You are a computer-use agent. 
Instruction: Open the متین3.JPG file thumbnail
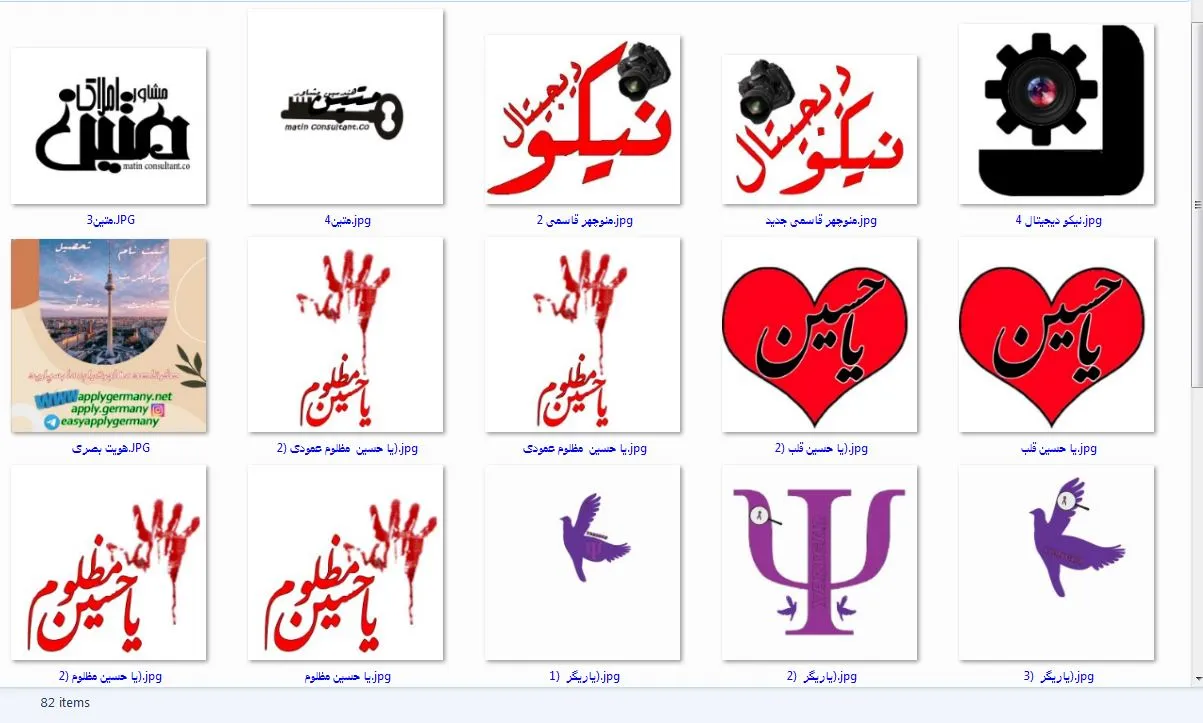(108, 126)
